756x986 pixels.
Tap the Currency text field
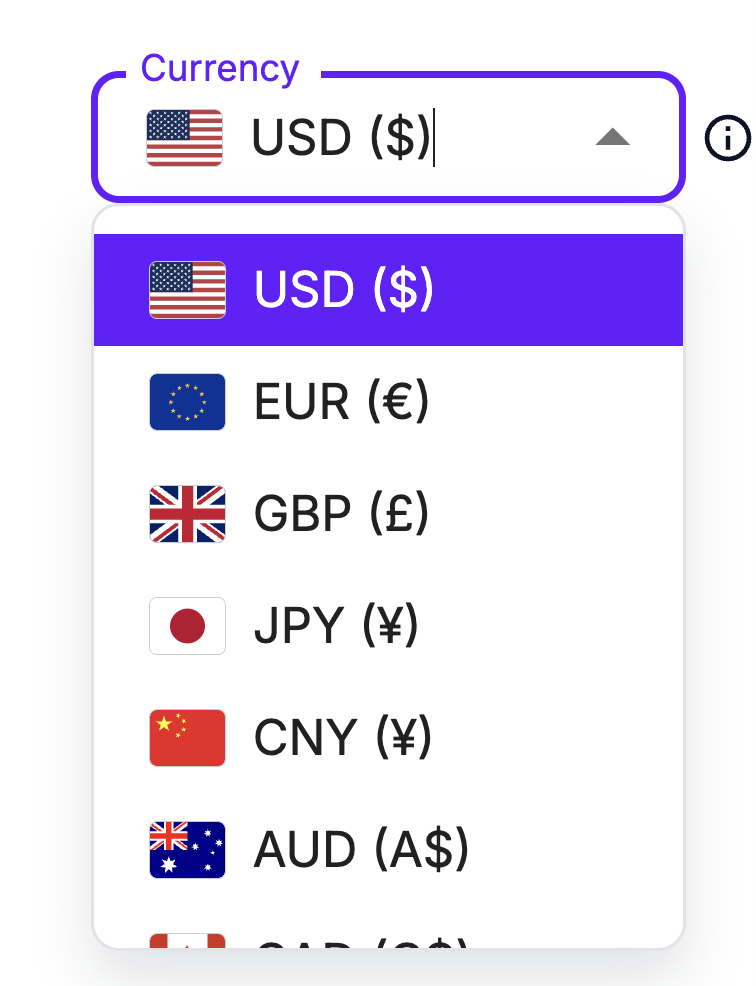click(400, 138)
